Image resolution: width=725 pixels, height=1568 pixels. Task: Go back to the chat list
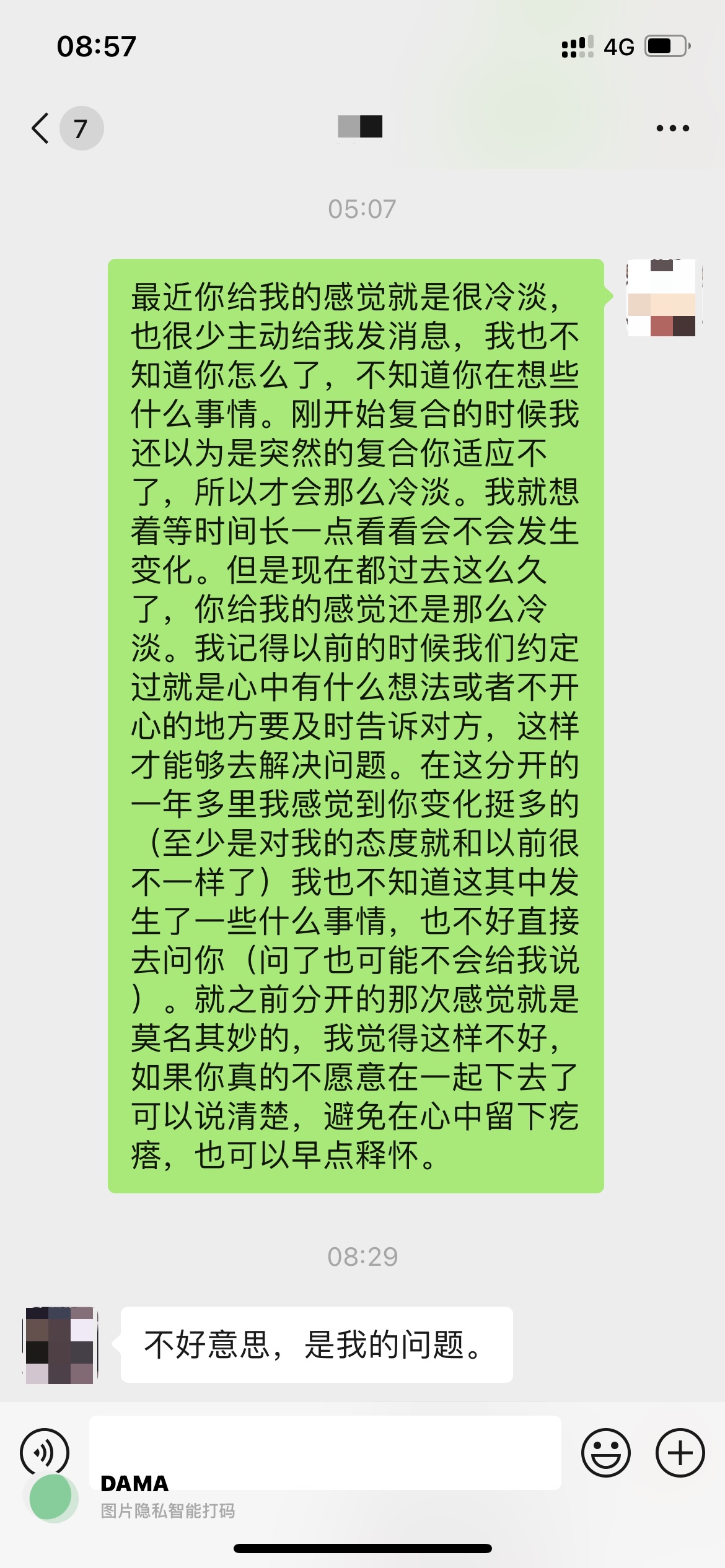tap(42, 129)
